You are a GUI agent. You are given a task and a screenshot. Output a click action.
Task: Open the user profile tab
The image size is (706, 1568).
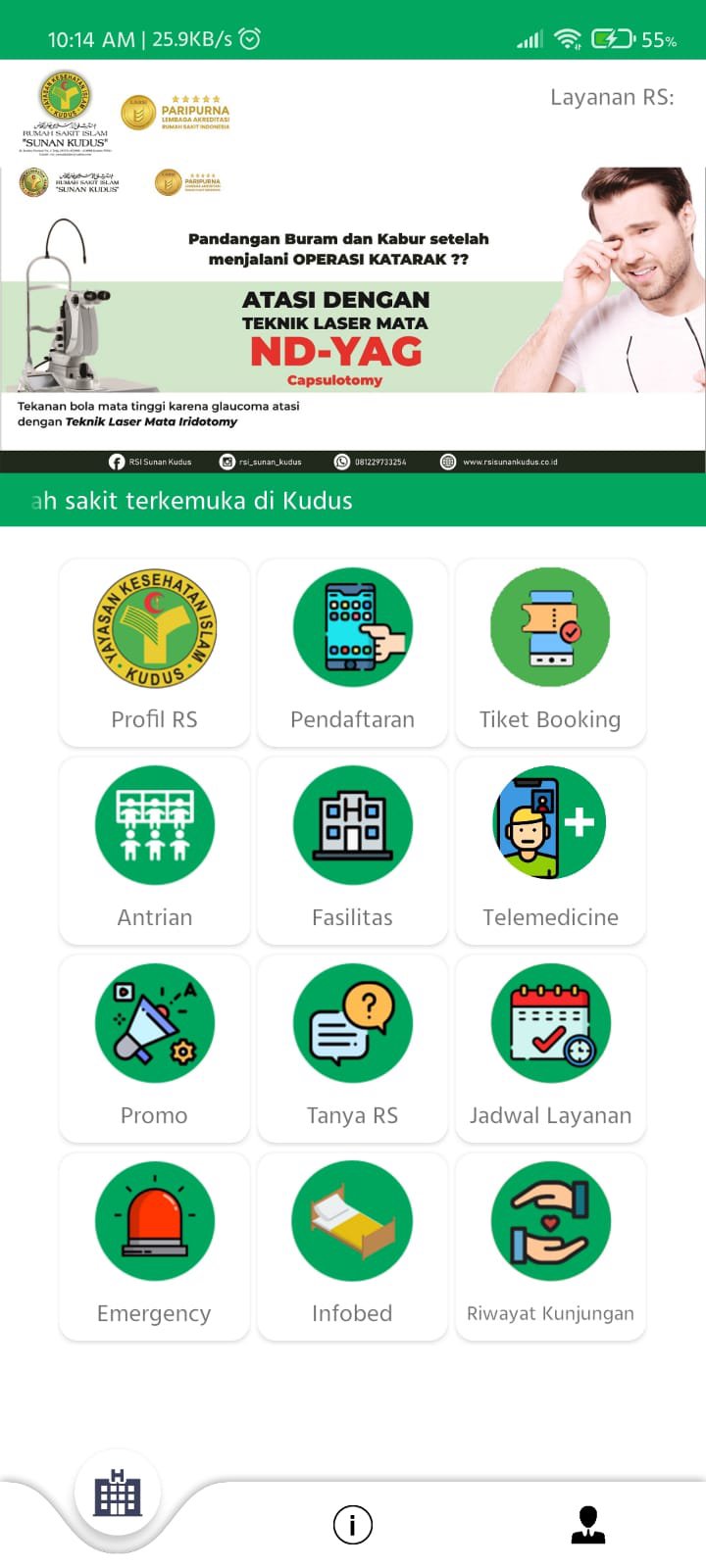[x=588, y=1524]
